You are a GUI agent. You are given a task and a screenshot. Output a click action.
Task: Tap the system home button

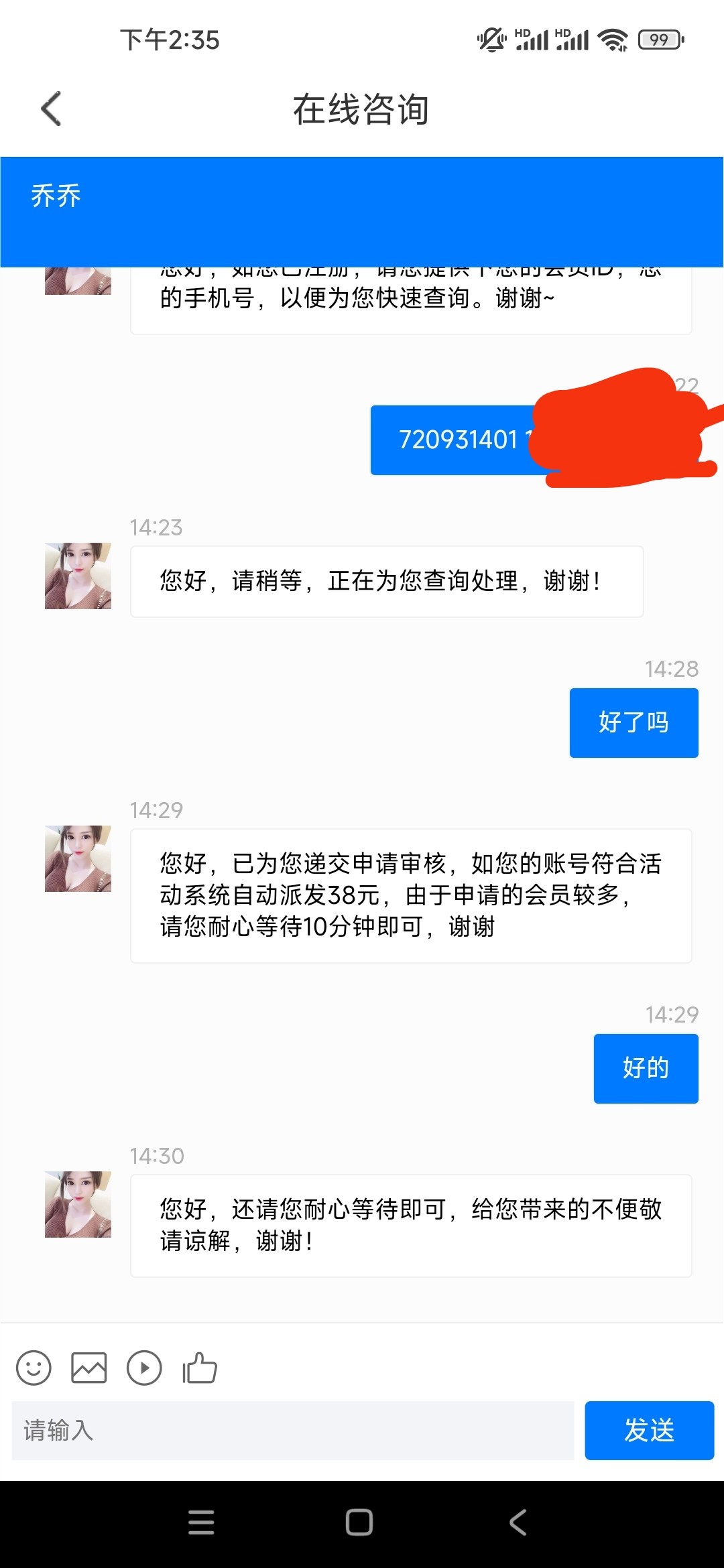coord(359,1522)
